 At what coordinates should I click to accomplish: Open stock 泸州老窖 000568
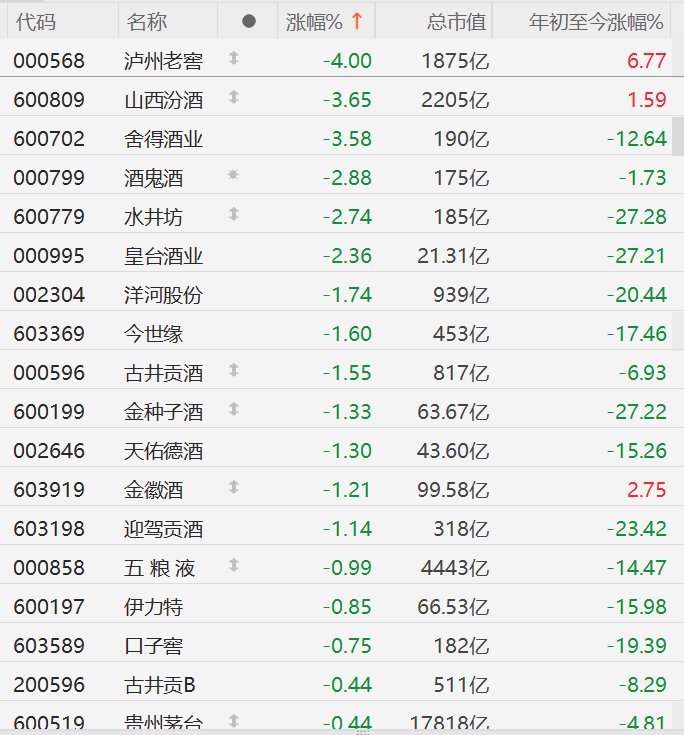pyautogui.click(x=164, y=61)
